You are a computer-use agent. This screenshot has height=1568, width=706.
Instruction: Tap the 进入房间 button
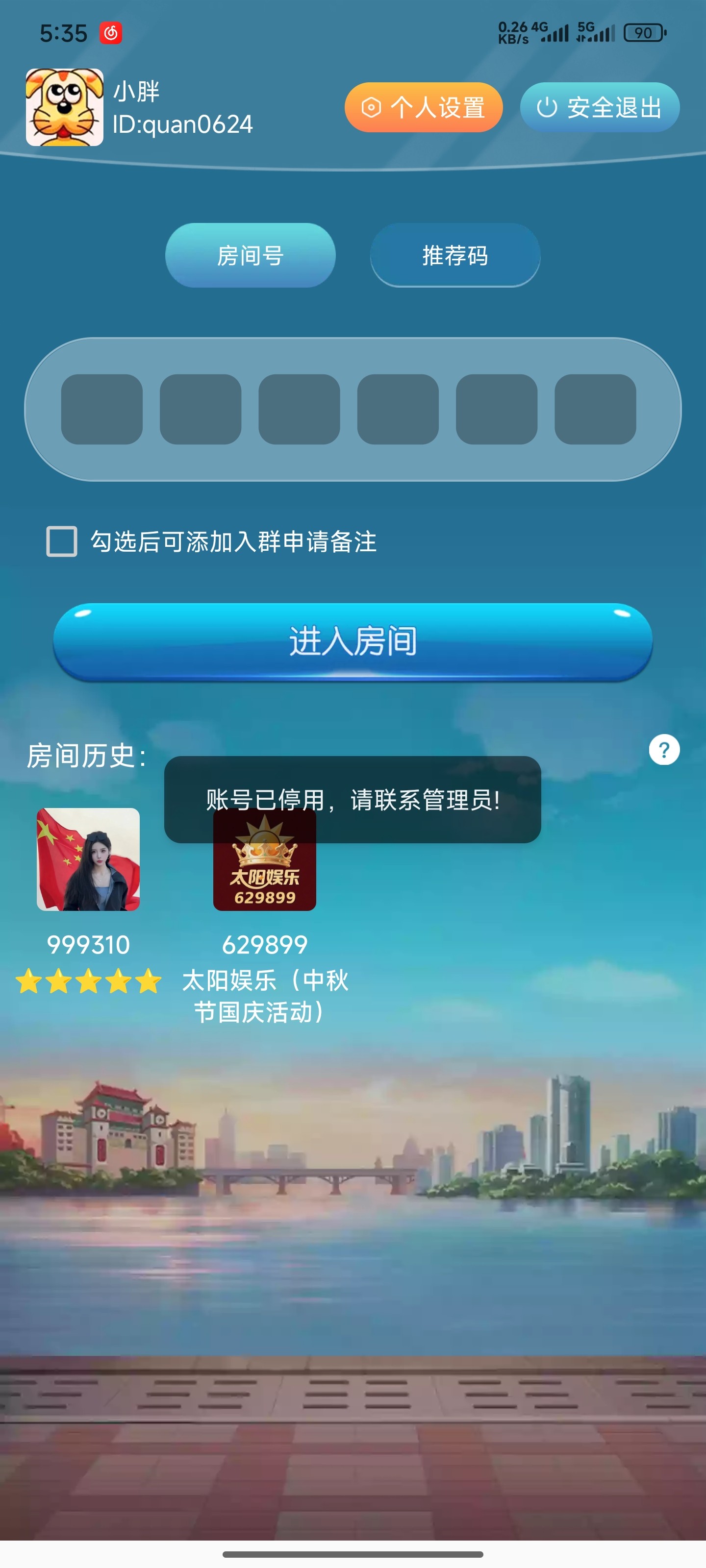tap(353, 641)
